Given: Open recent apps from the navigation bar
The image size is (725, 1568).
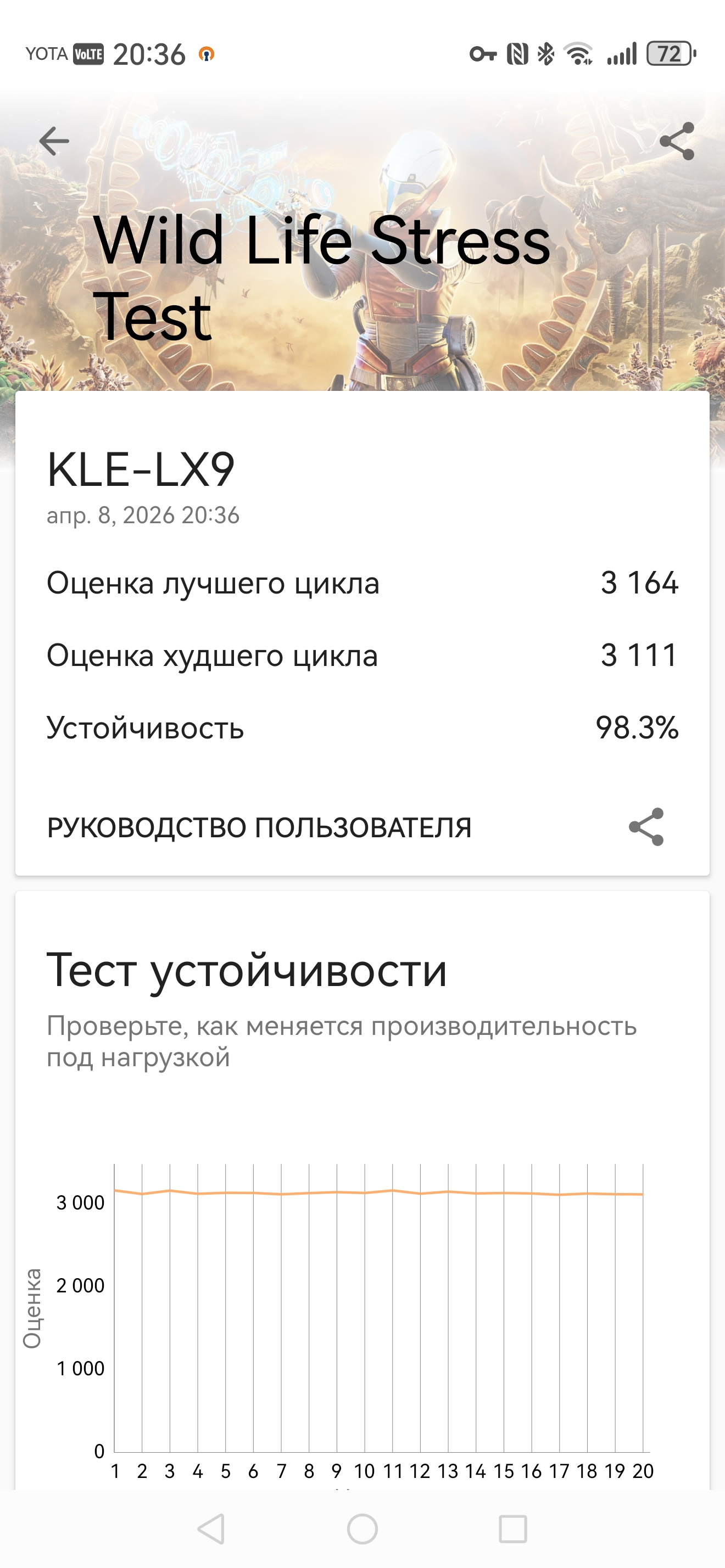Looking at the screenshot, I should pos(512,1528).
